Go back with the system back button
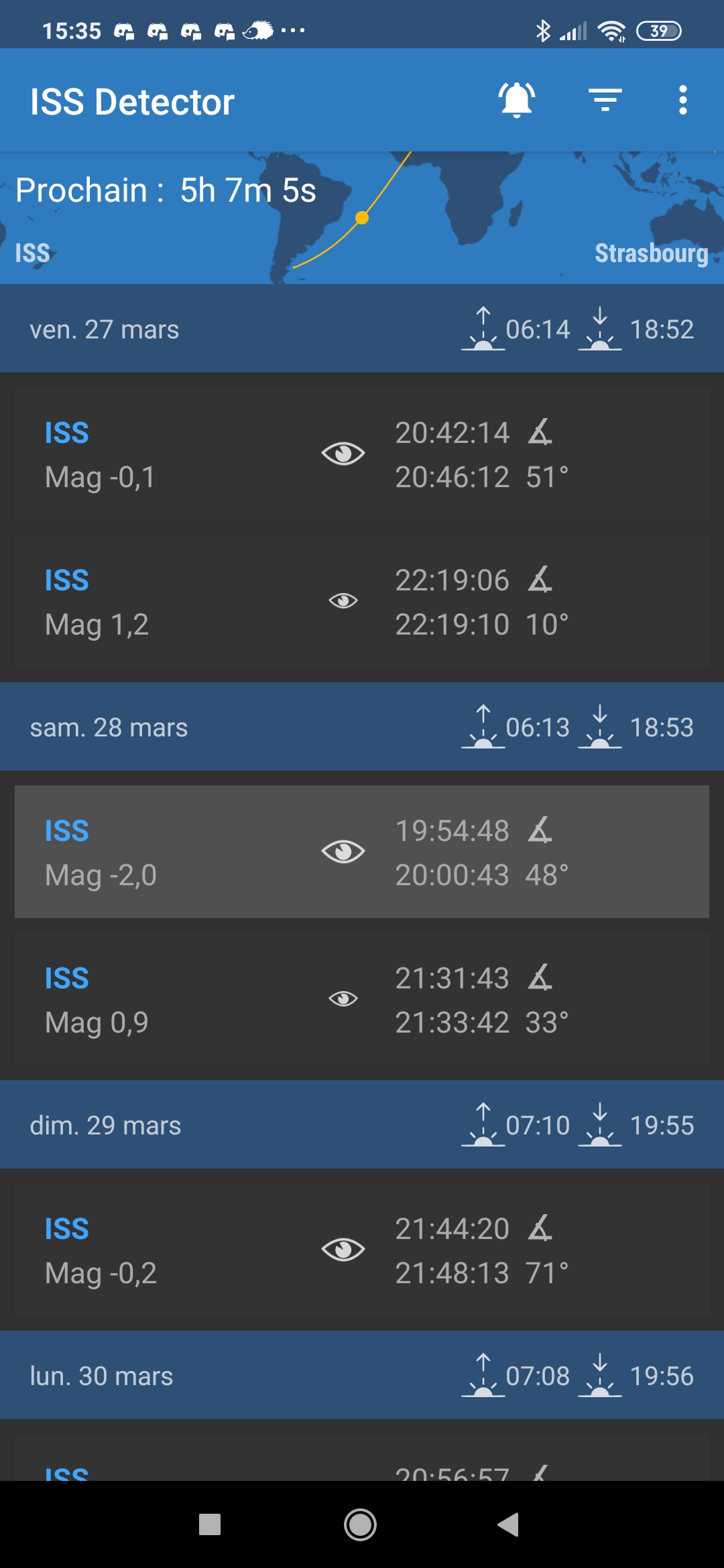 point(508,1524)
